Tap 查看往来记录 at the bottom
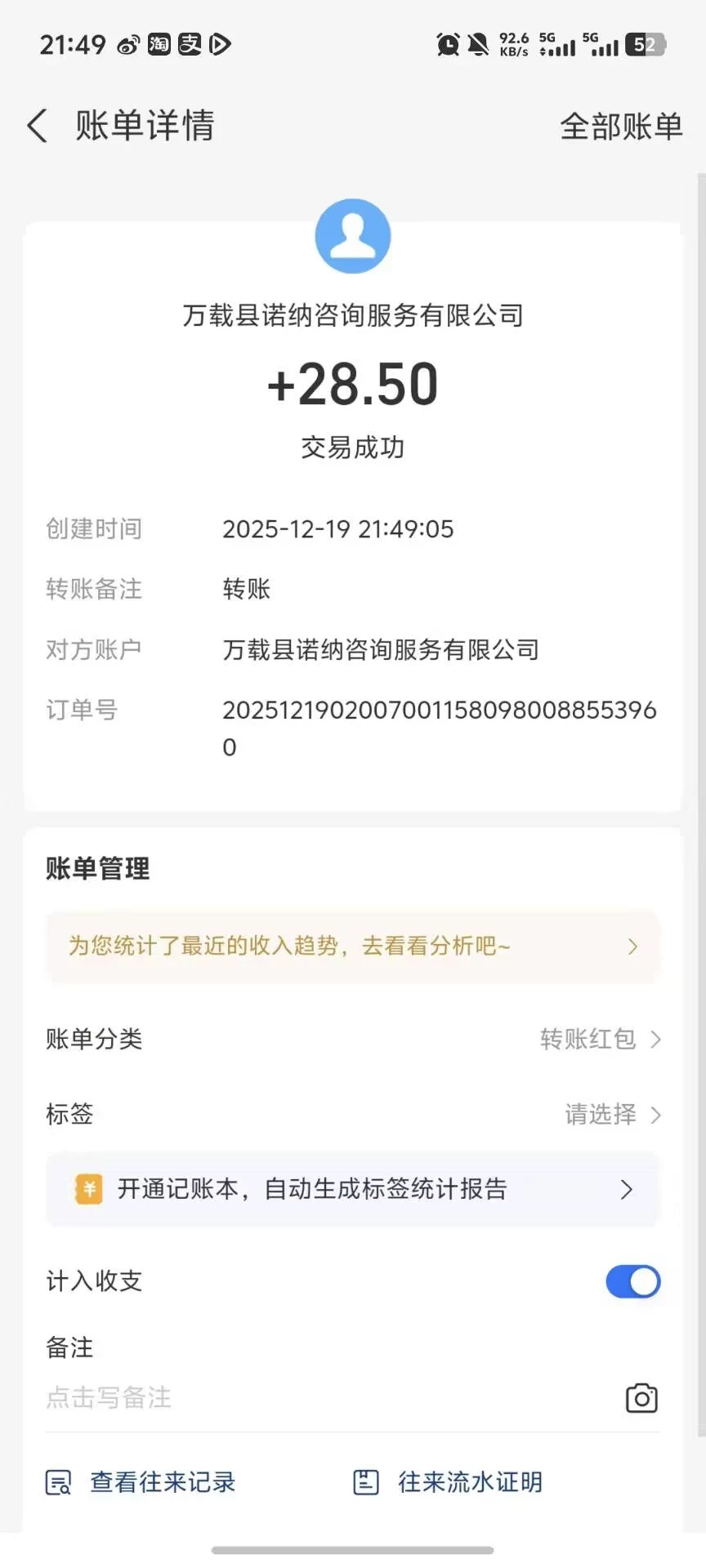The image size is (706, 1568). (161, 1481)
